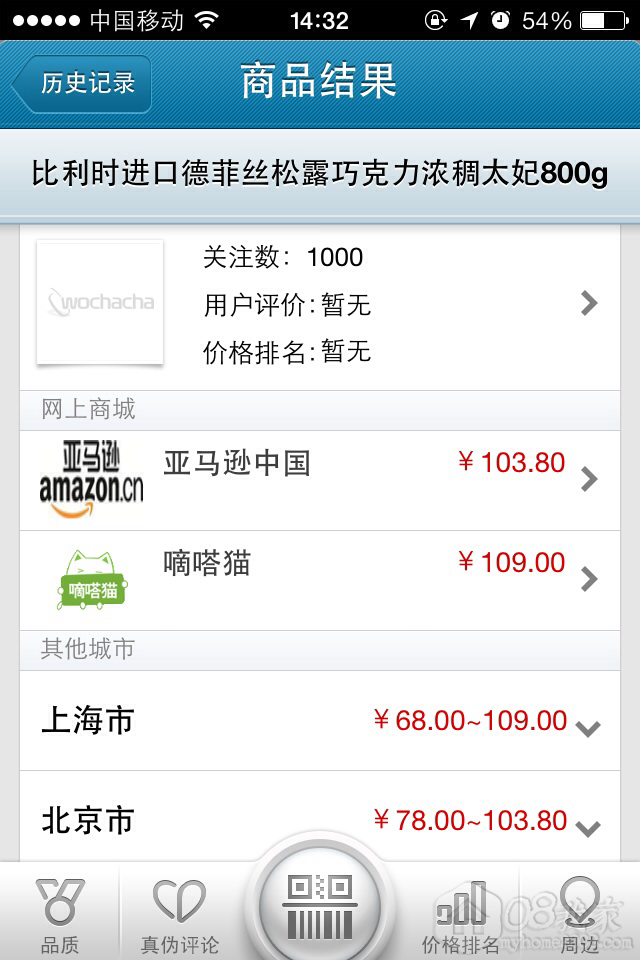Open product details with 关注数 1000

[320, 304]
